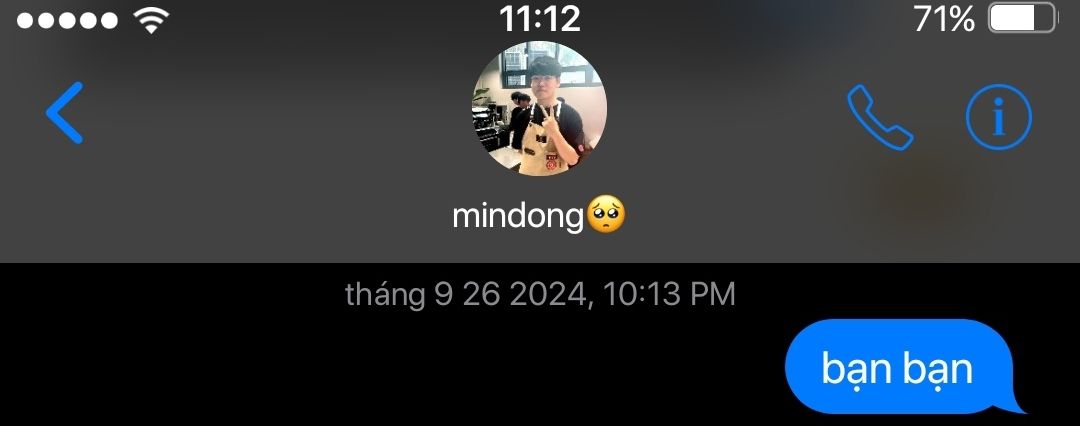Open mindong's profile picture
The height and width of the screenshot is (426, 1080).
coord(538,109)
